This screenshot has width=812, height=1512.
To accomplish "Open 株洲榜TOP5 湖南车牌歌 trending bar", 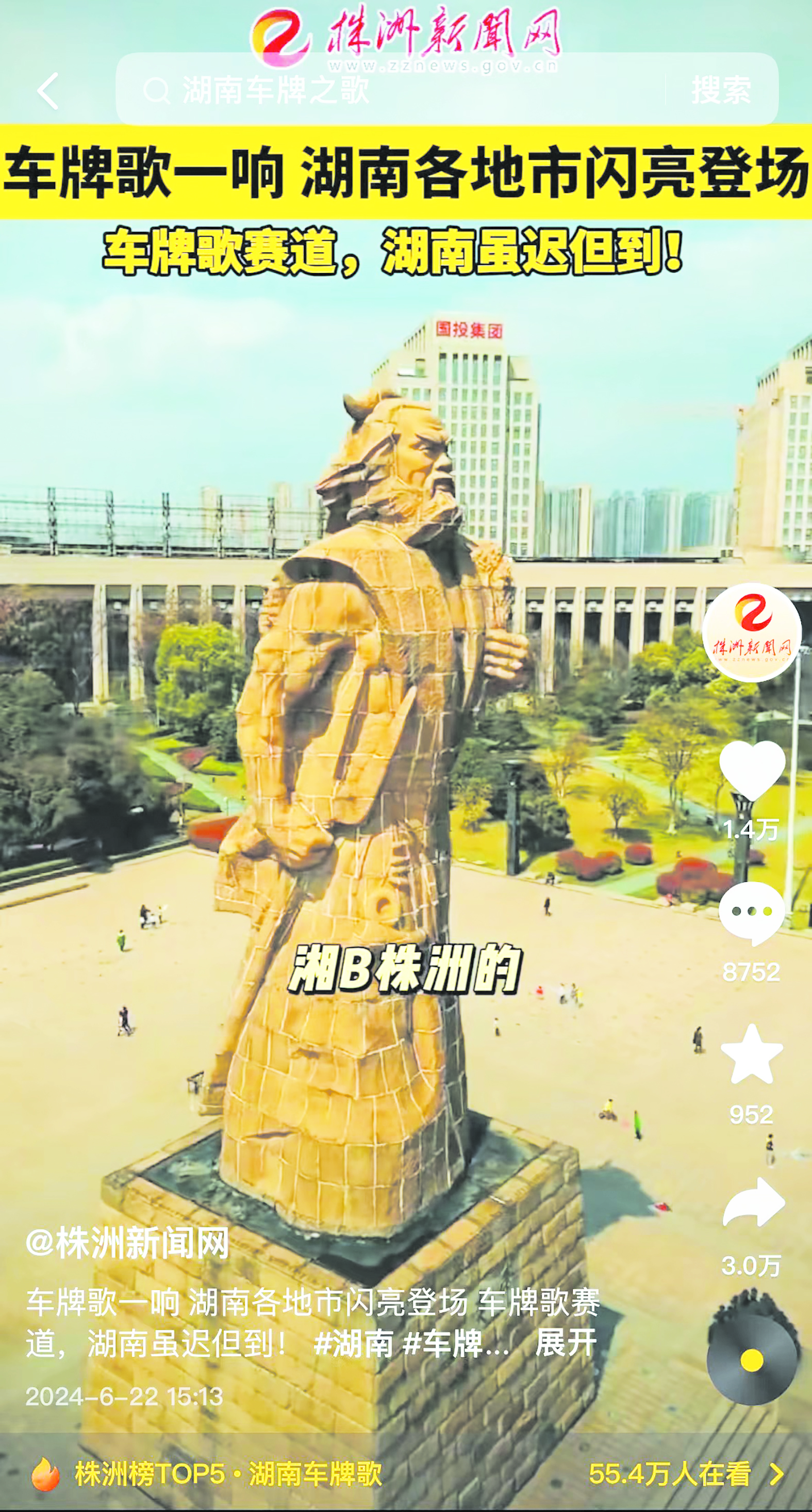I will point(229,1474).
